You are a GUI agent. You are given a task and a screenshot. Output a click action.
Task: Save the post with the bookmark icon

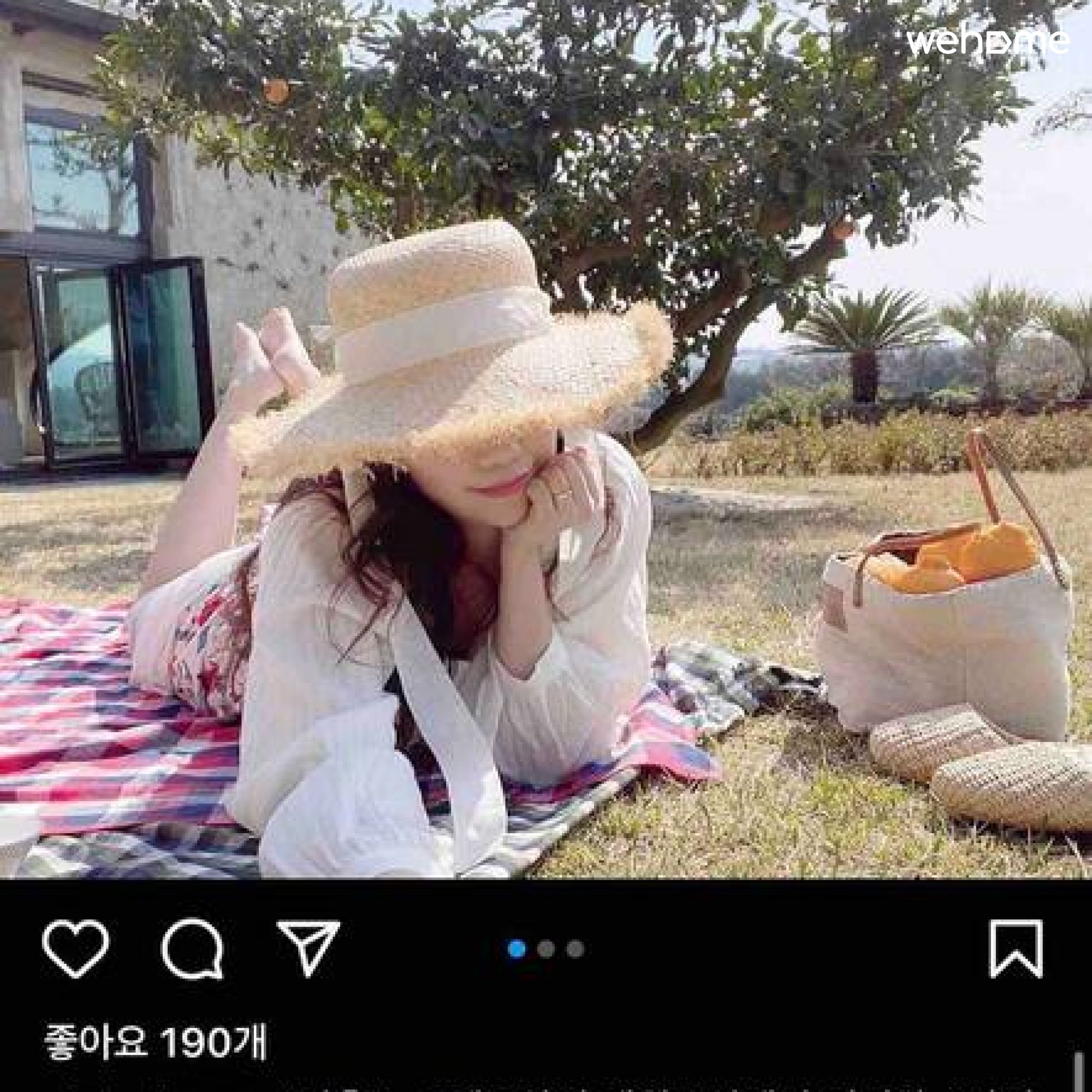tap(1016, 948)
